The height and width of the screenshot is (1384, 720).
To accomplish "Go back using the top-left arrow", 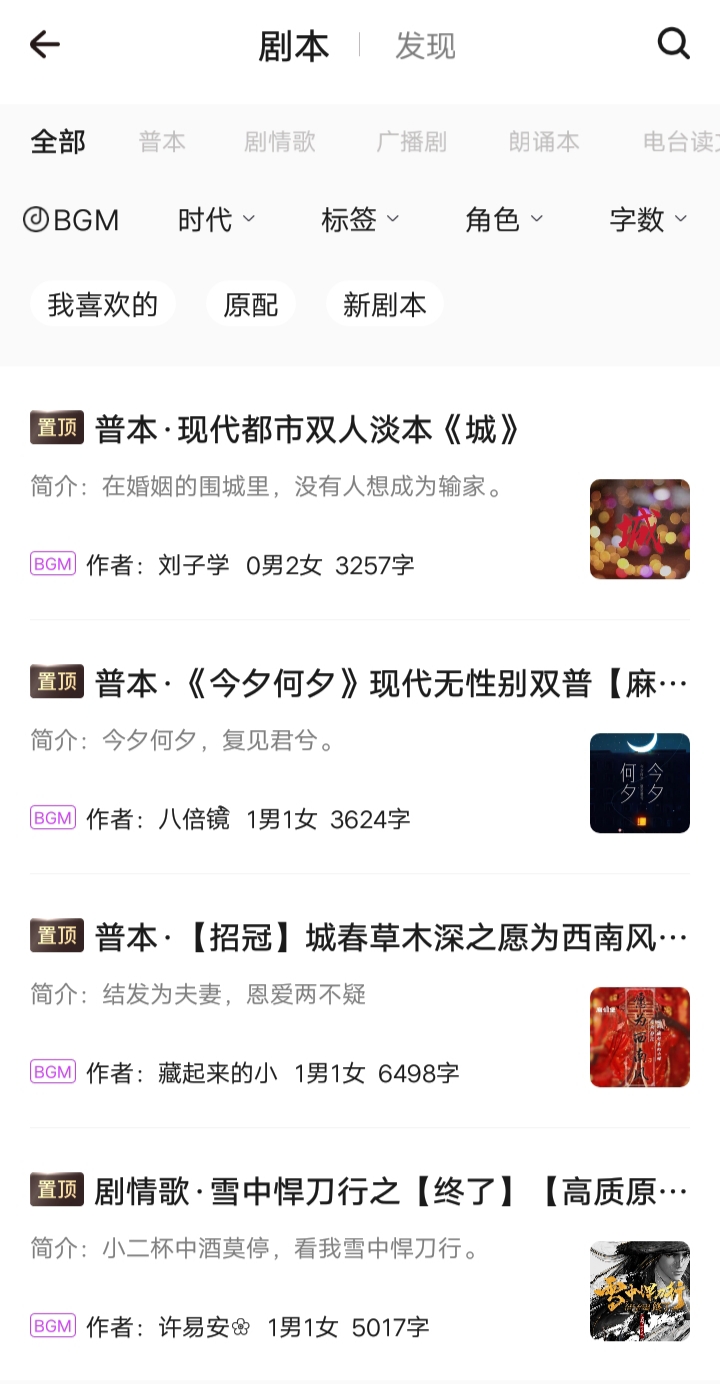I will point(45,45).
